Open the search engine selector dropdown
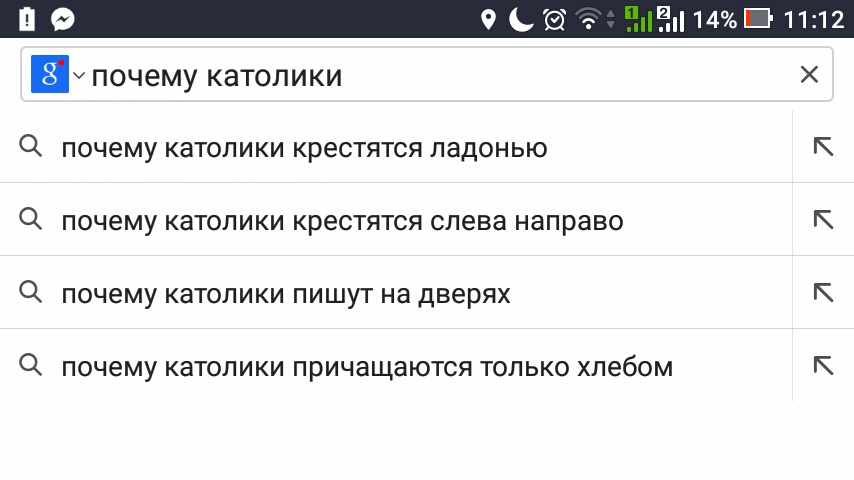 [x=58, y=76]
